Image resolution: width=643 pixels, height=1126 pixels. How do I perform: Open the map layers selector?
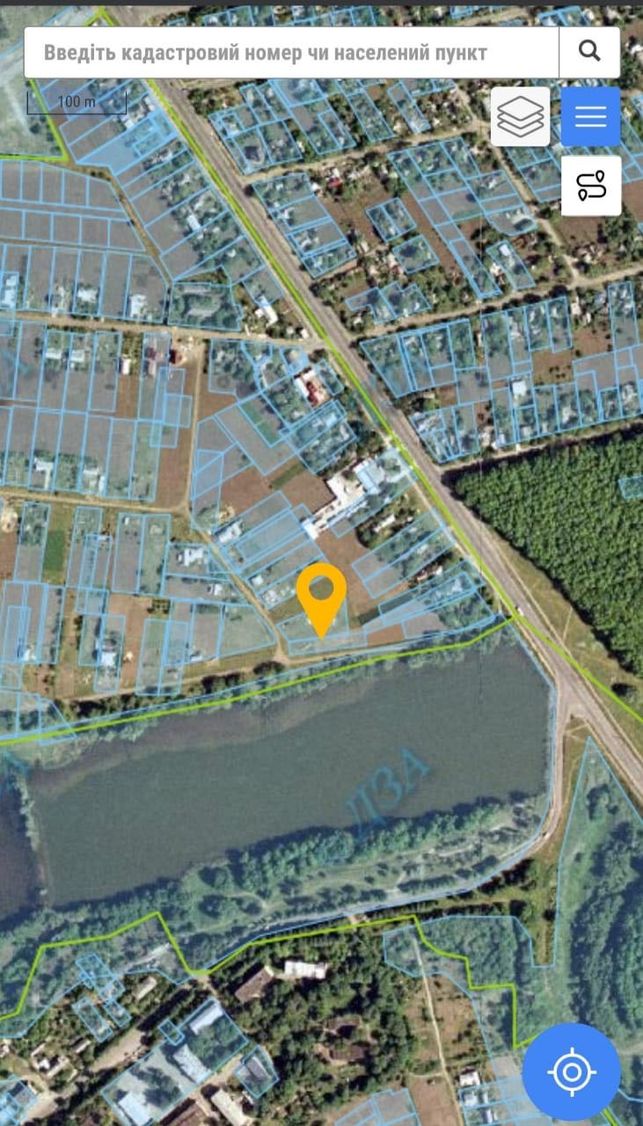520,116
